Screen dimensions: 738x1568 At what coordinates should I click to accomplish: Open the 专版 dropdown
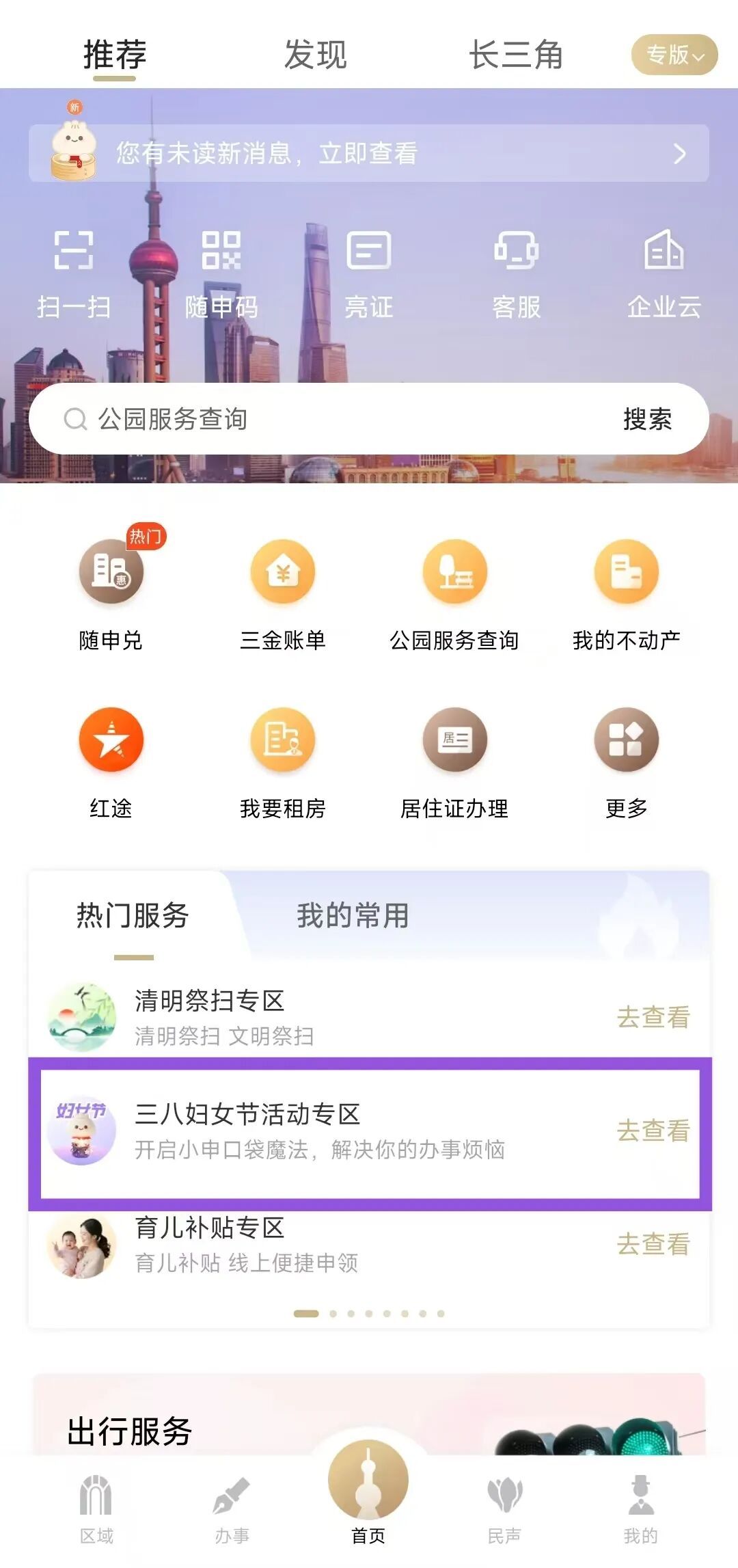click(x=674, y=55)
